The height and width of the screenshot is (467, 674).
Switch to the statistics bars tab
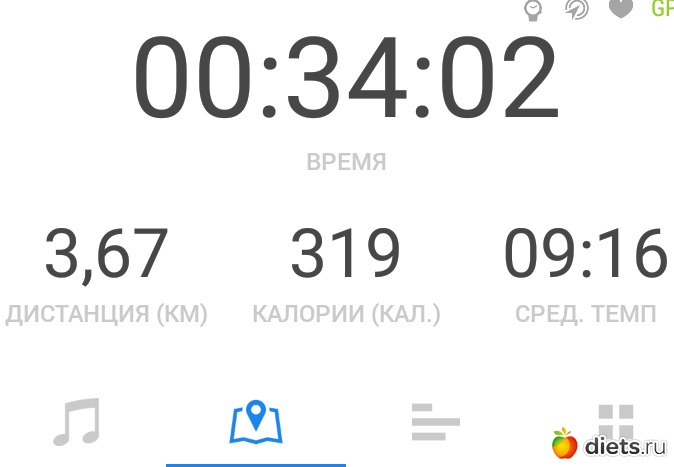pyautogui.click(x=435, y=422)
